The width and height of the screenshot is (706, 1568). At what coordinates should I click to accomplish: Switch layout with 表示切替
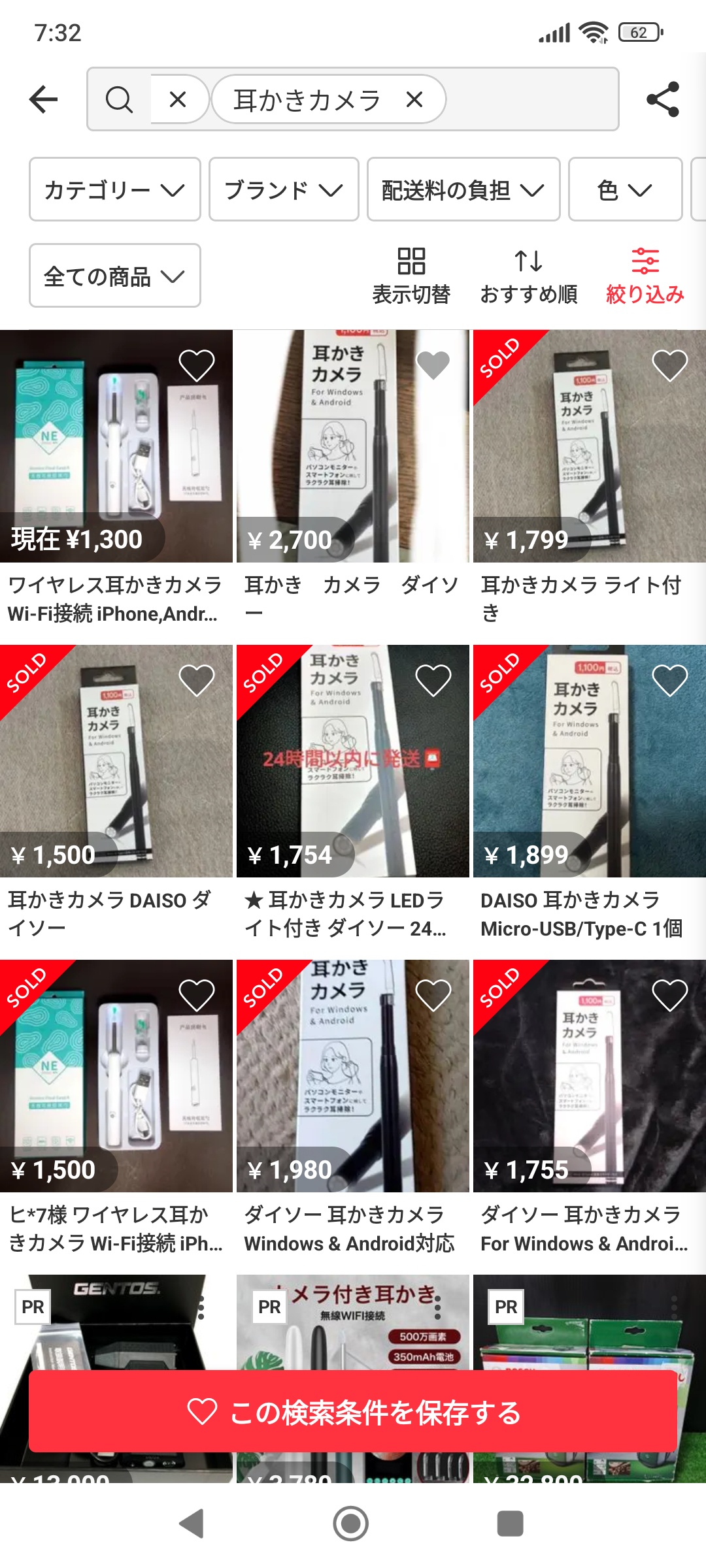coord(411,276)
